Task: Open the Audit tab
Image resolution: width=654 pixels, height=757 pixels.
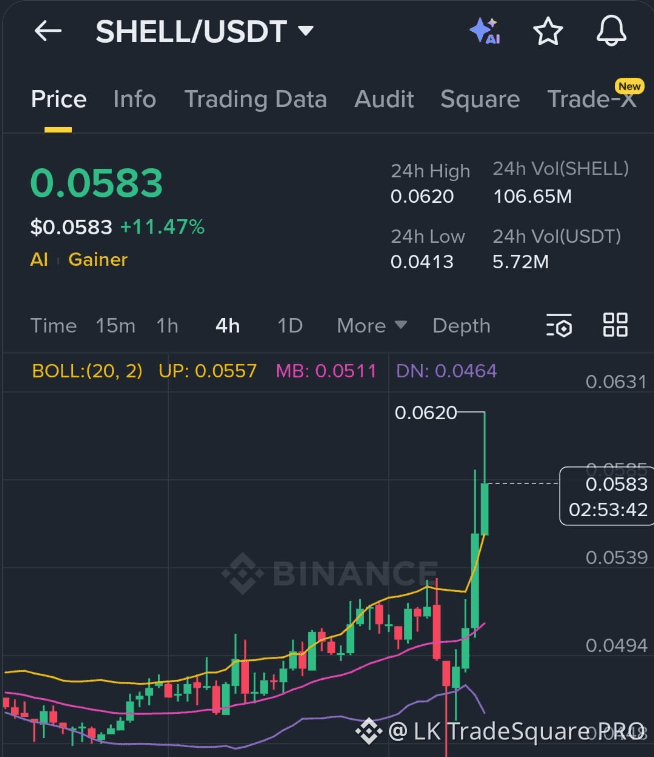Action: [384, 99]
